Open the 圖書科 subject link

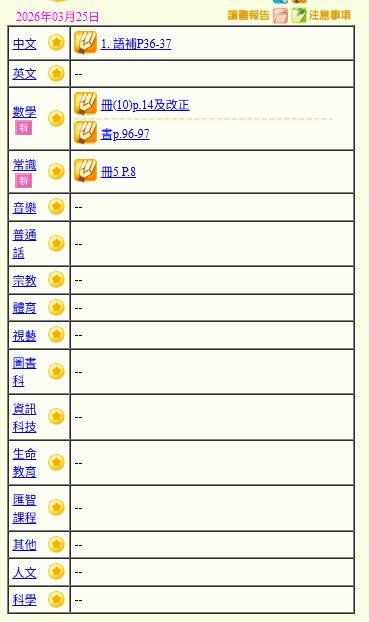(x=24, y=372)
